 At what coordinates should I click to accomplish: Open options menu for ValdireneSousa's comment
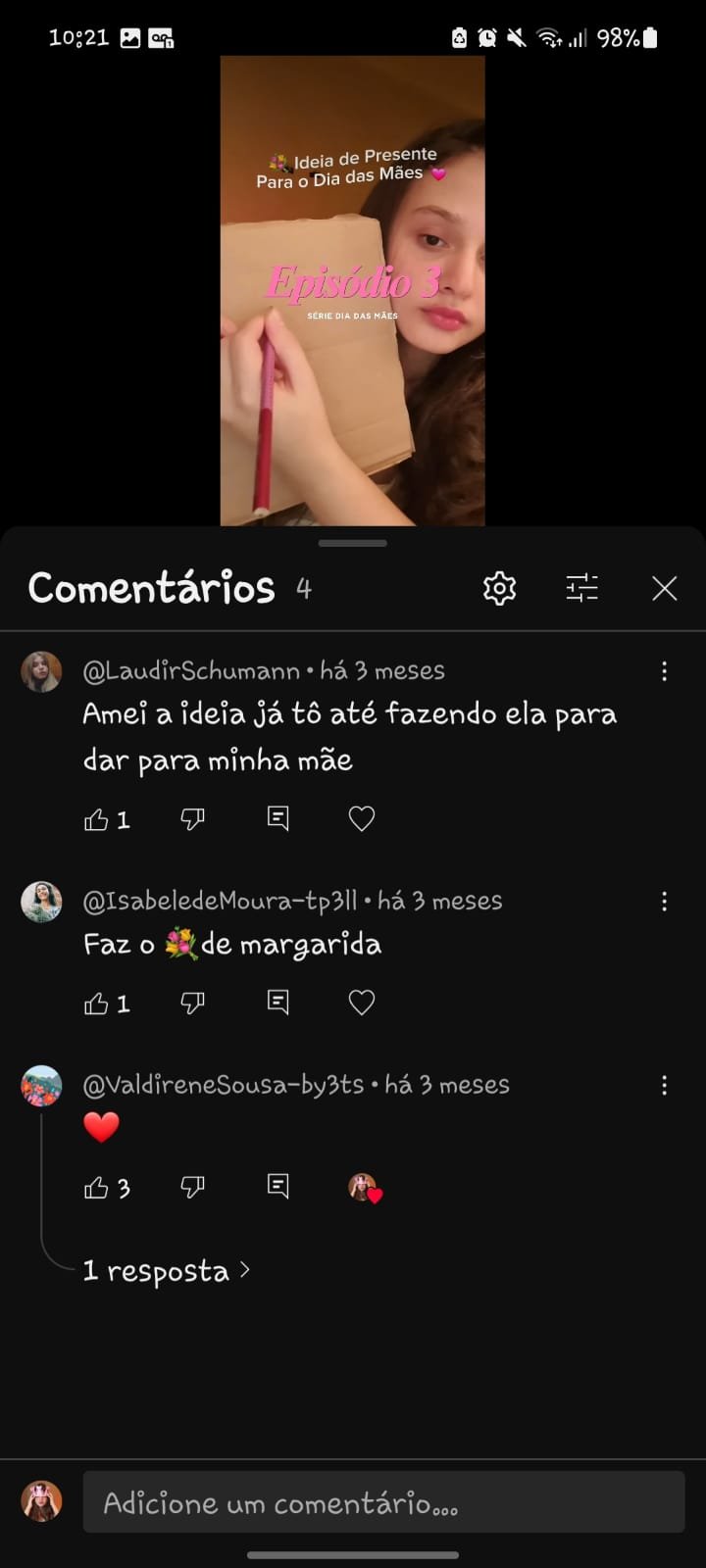click(665, 1085)
